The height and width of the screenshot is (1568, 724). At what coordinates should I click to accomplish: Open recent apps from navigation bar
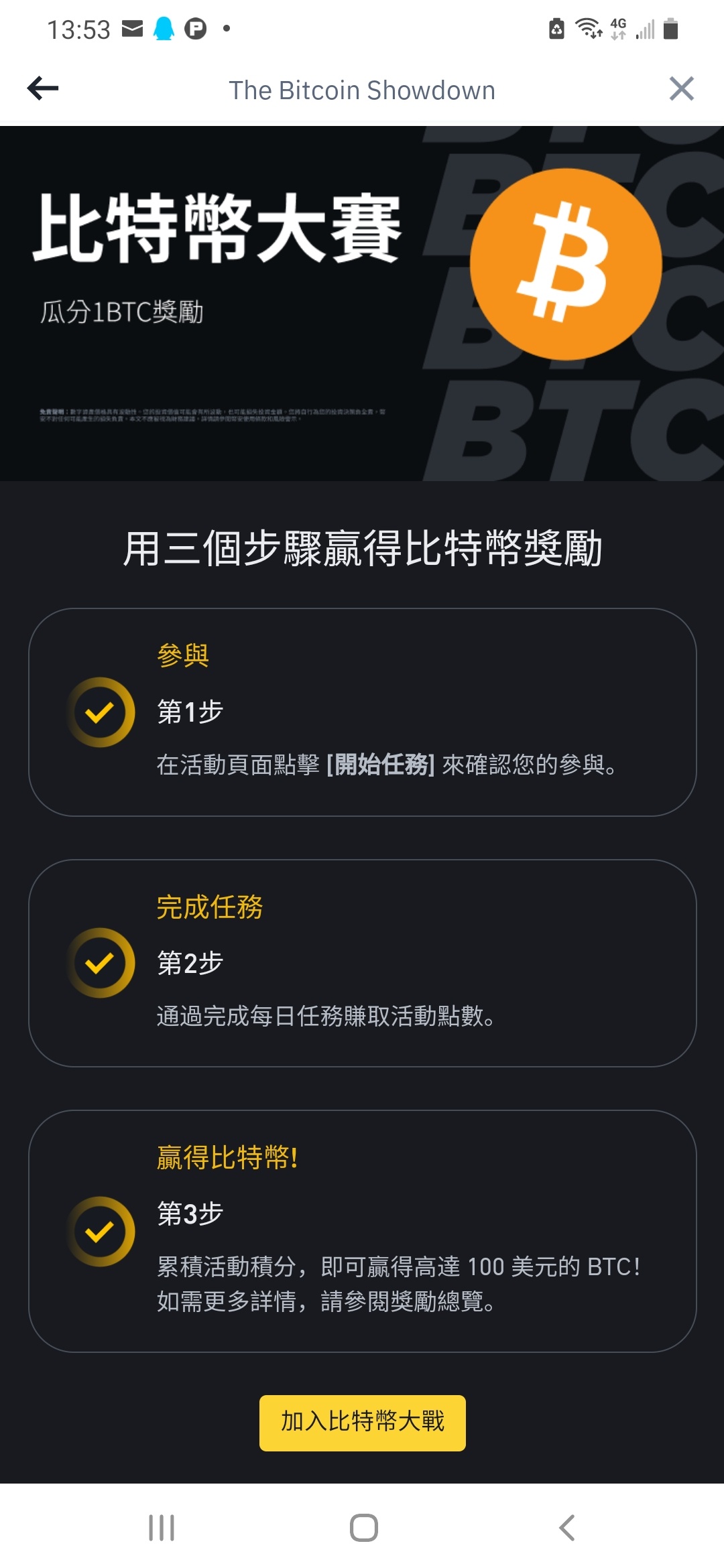[162, 1528]
